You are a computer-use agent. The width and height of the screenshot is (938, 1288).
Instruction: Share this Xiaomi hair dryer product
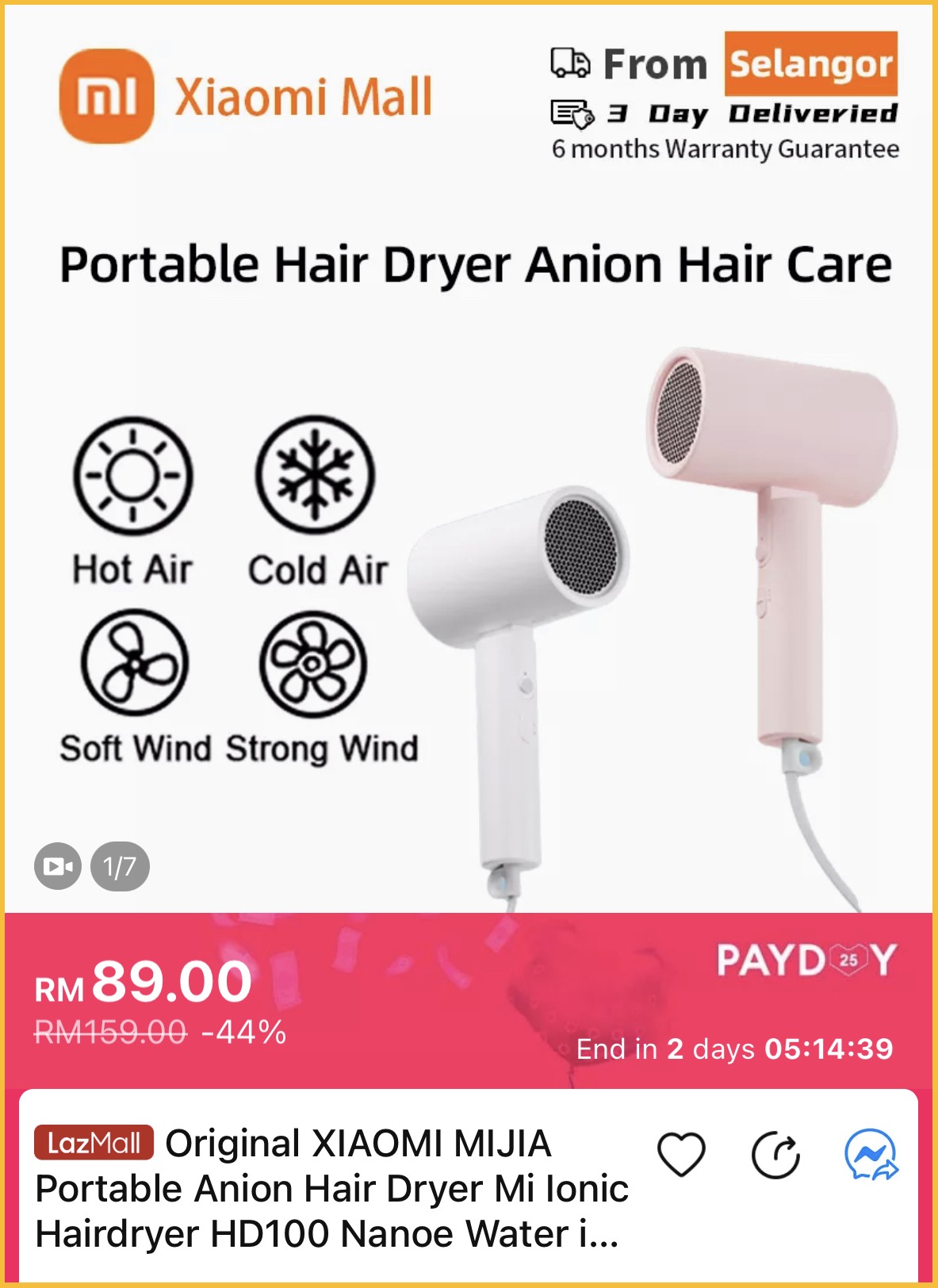coord(775,1156)
